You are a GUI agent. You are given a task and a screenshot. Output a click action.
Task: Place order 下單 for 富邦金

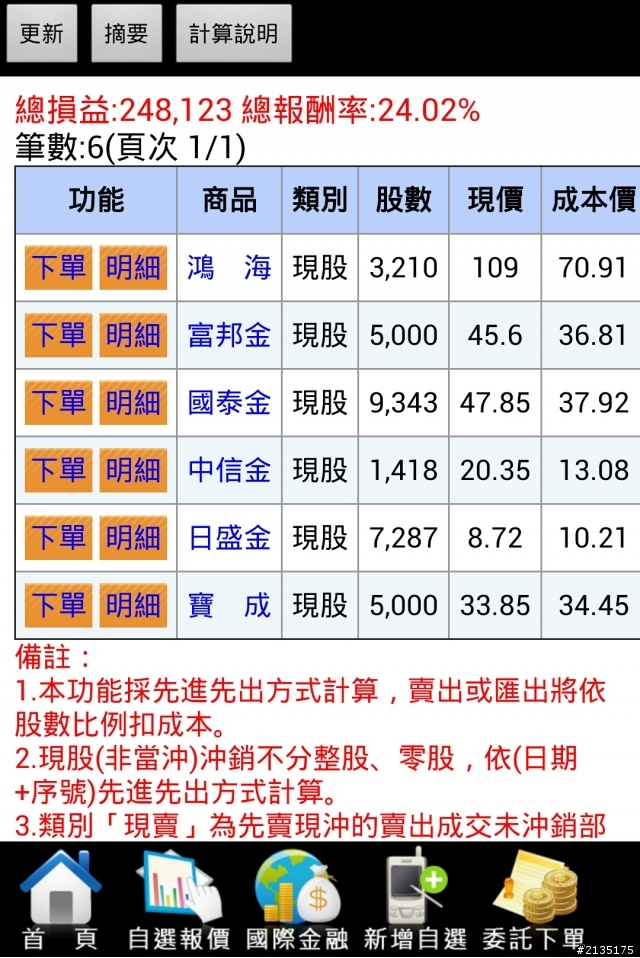58,335
